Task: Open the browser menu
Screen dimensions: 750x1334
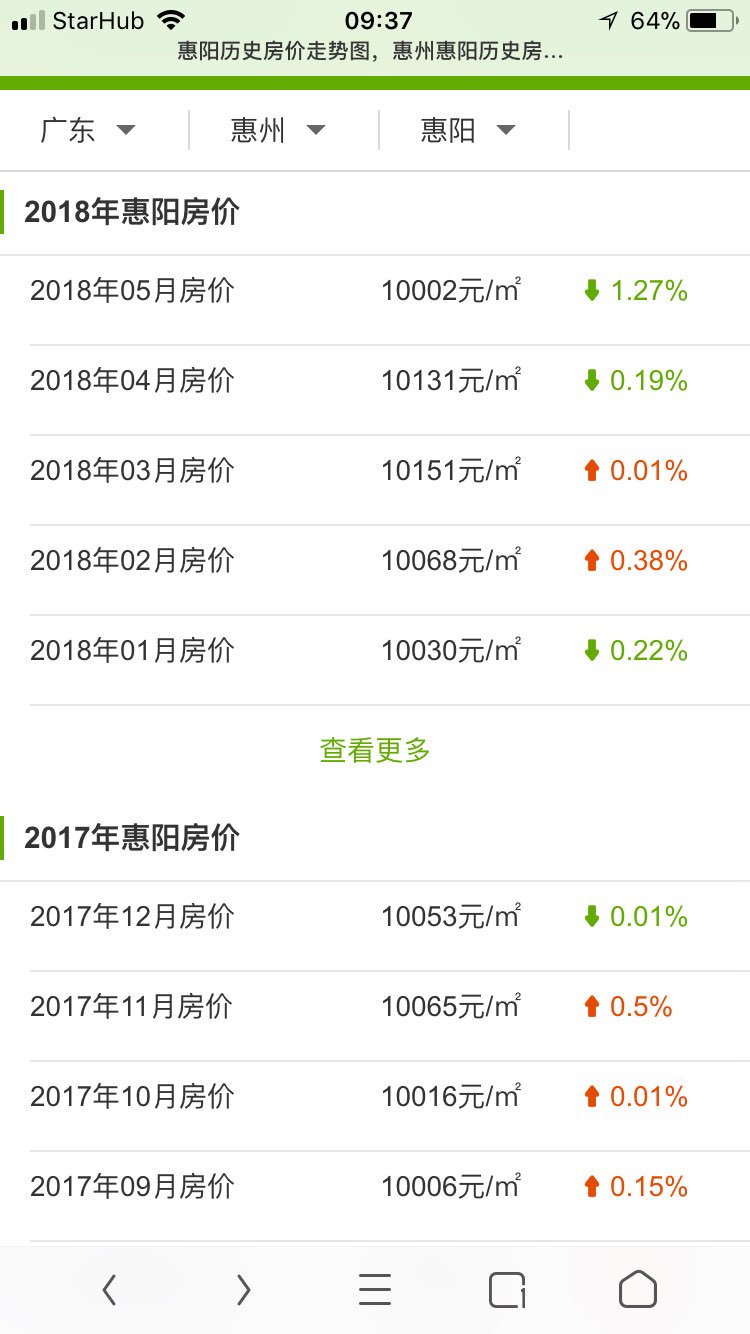Action: point(375,1290)
